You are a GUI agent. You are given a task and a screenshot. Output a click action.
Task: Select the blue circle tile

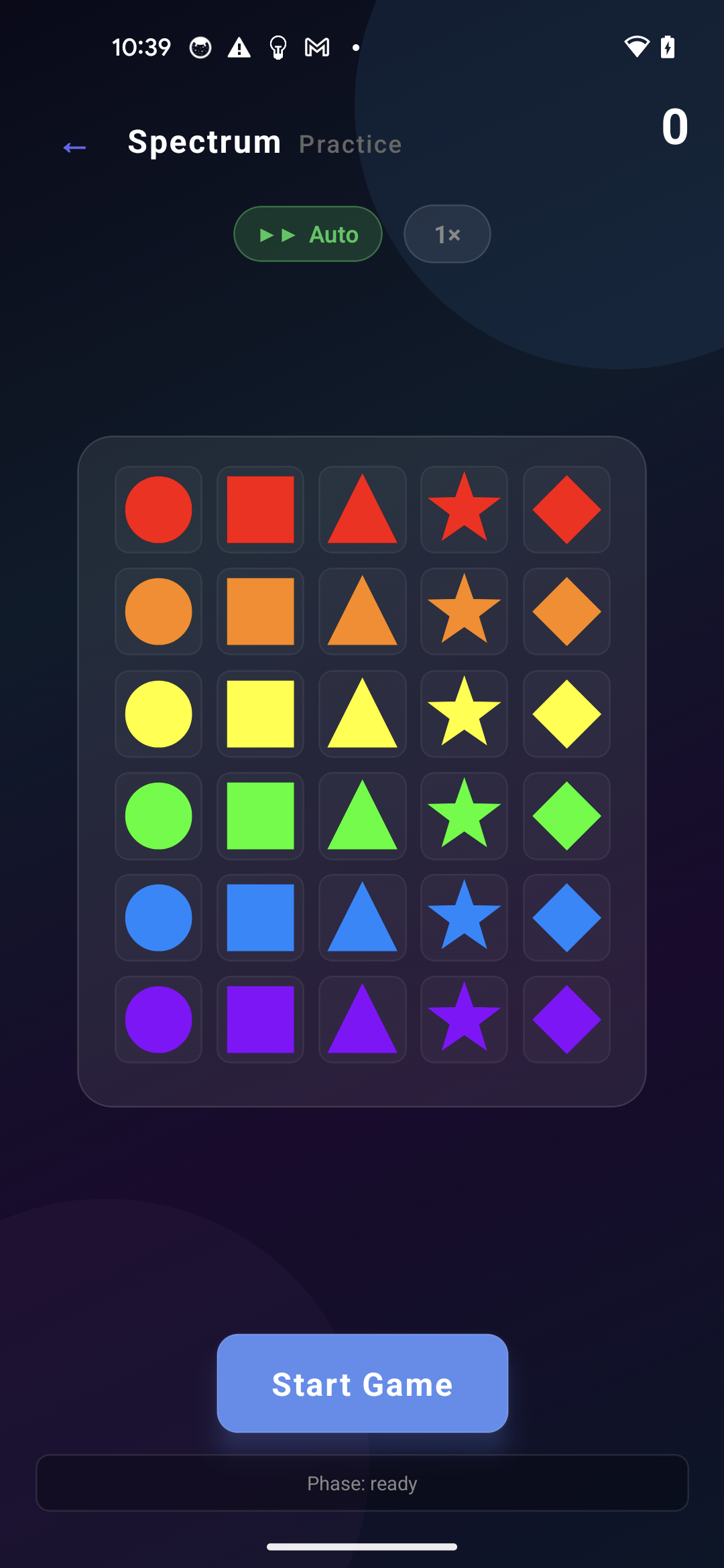pyautogui.click(x=158, y=917)
